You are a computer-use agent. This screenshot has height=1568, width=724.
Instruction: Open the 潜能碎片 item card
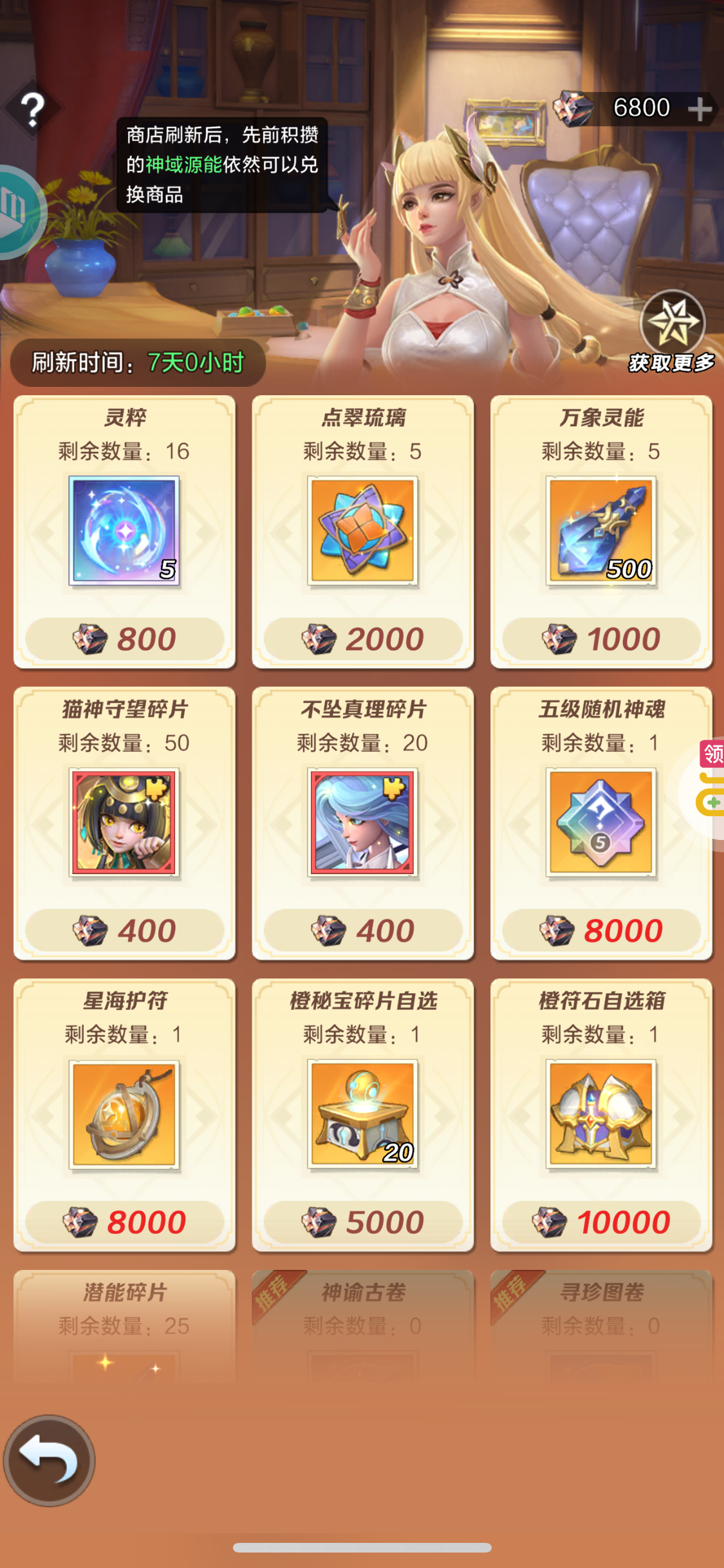tap(124, 1326)
